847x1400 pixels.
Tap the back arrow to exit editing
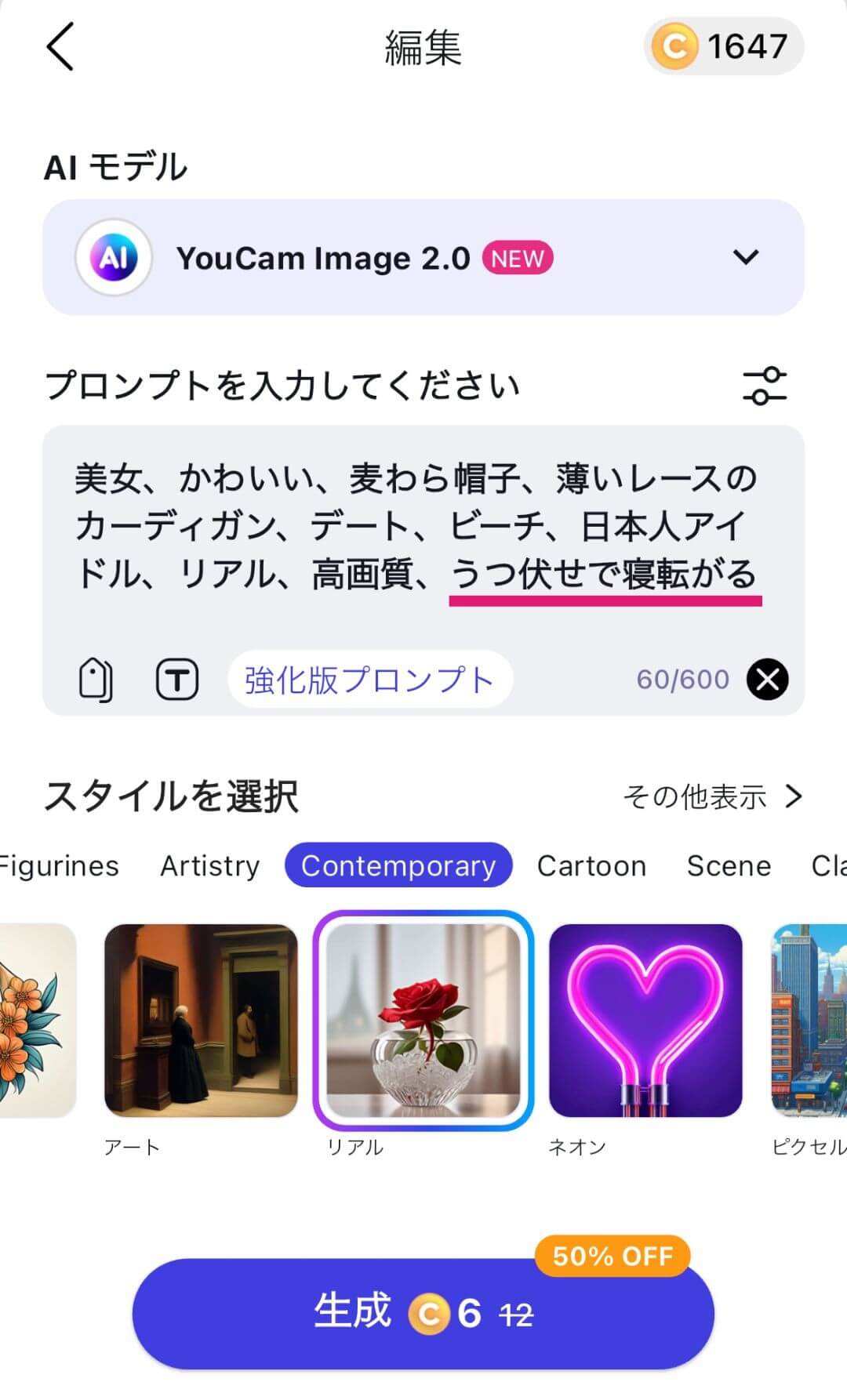click(60, 45)
